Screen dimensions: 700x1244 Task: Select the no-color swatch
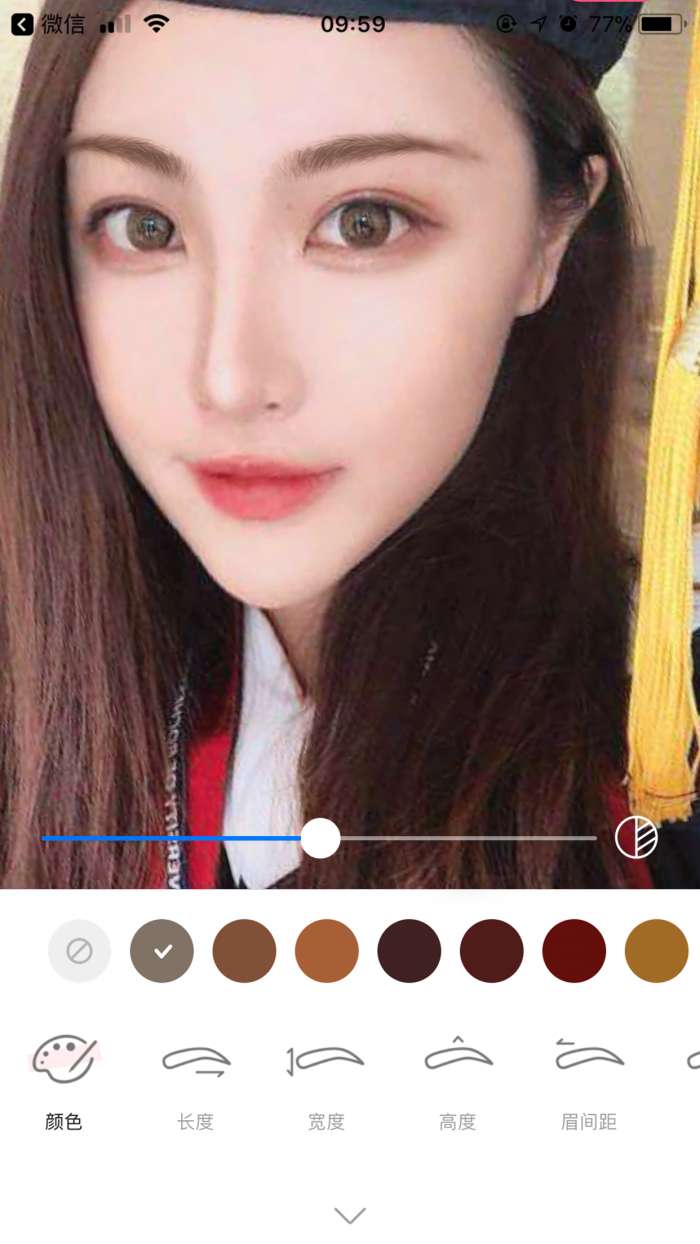click(x=80, y=951)
